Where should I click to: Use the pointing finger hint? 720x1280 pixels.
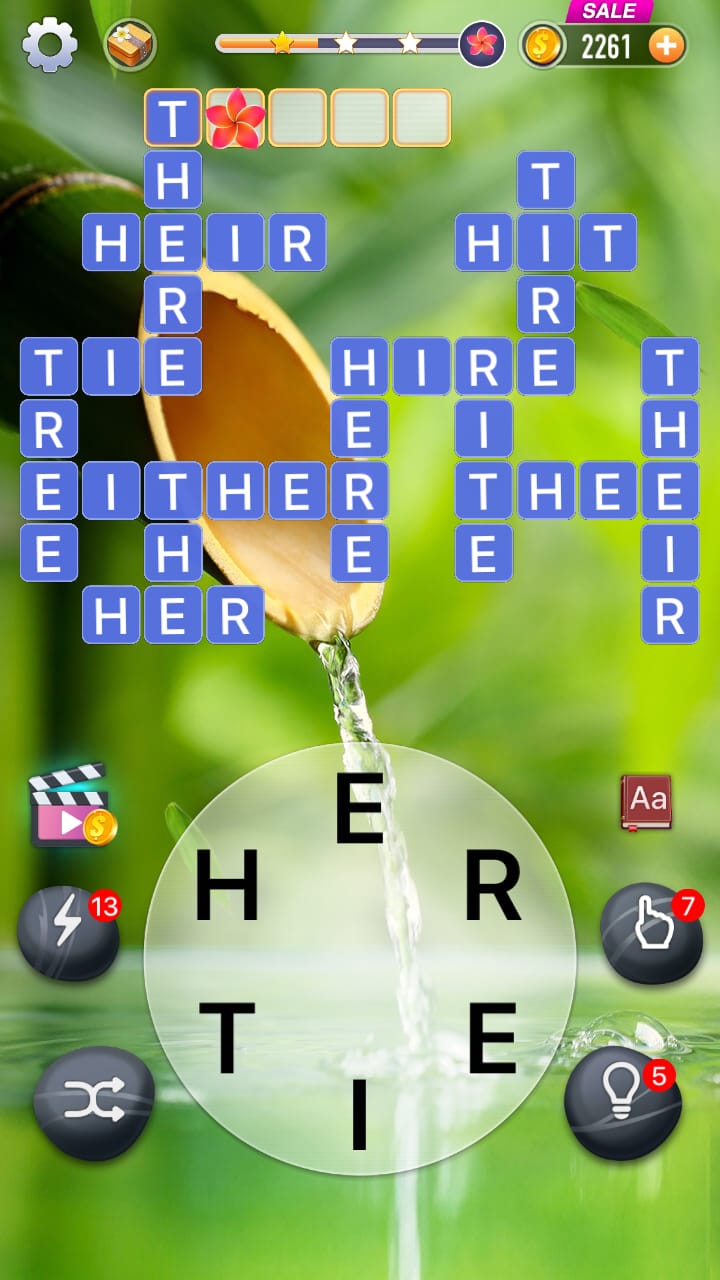652,934
